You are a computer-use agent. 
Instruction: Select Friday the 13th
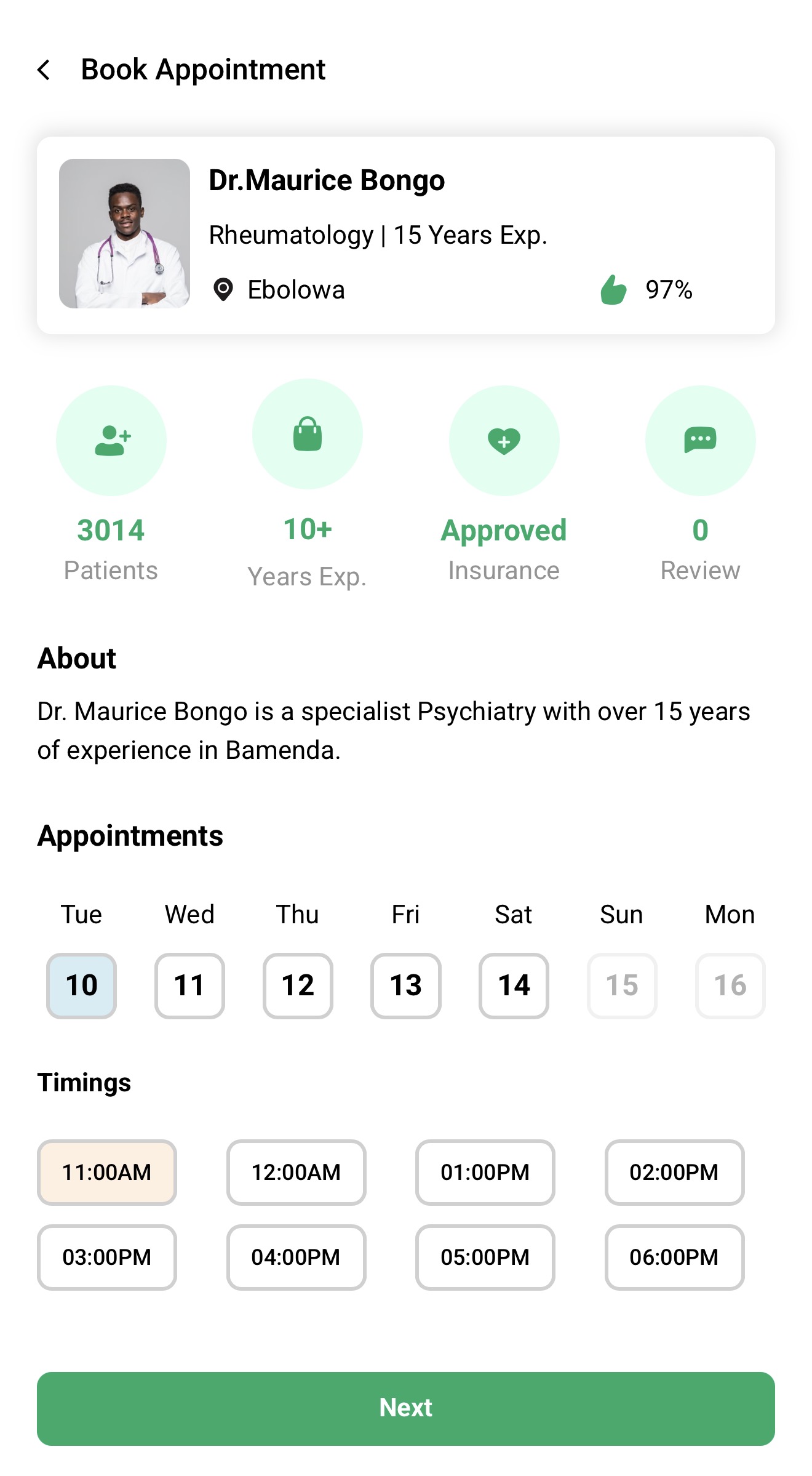(x=406, y=985)
